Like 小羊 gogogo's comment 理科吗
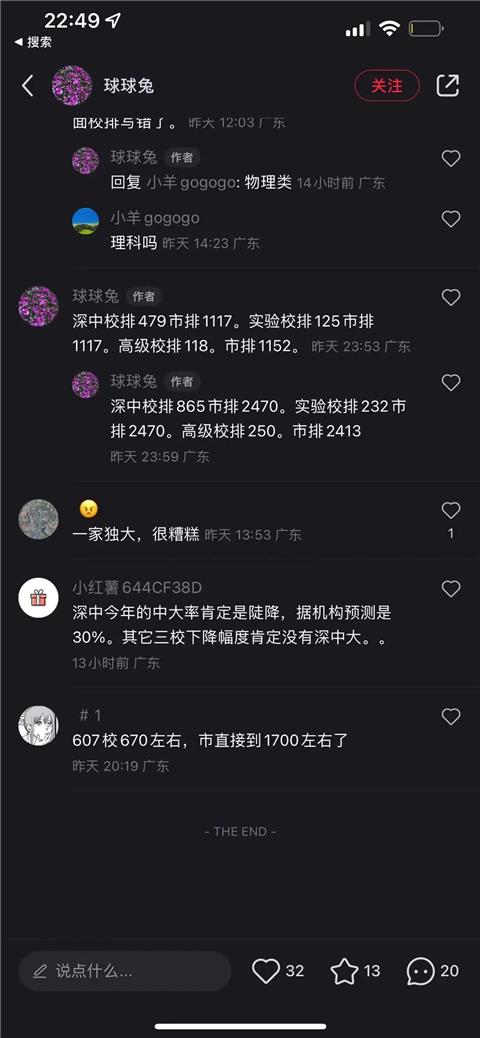Screen dimensions: 480x1038 pos(451,219)
